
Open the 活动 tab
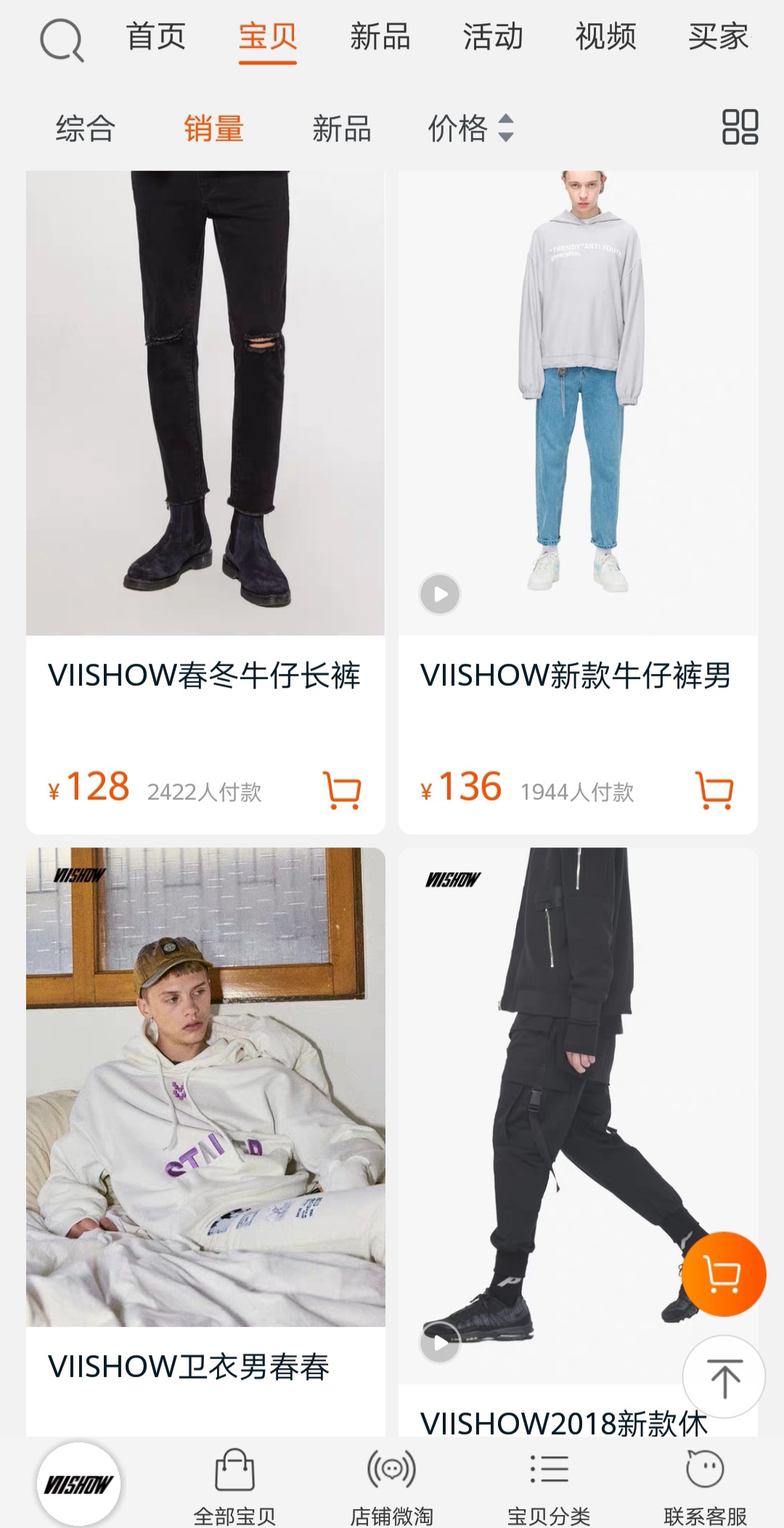[492, 36]
